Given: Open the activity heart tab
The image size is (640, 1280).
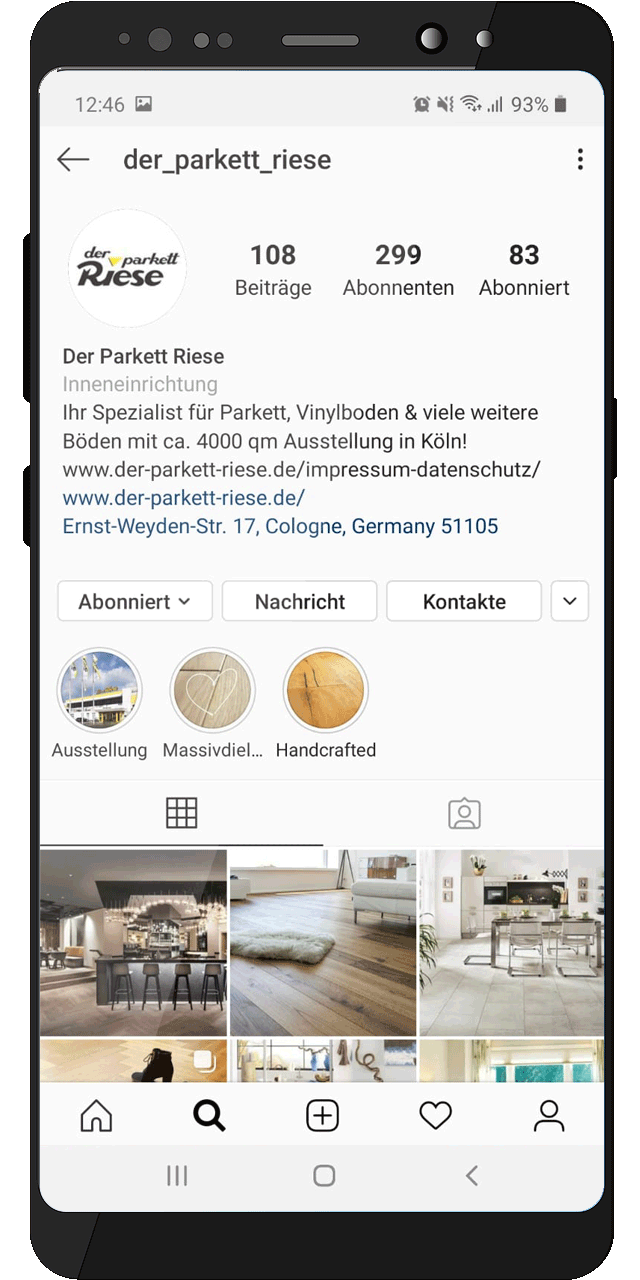Looking at the screenshot, I should coord(435,1115).
